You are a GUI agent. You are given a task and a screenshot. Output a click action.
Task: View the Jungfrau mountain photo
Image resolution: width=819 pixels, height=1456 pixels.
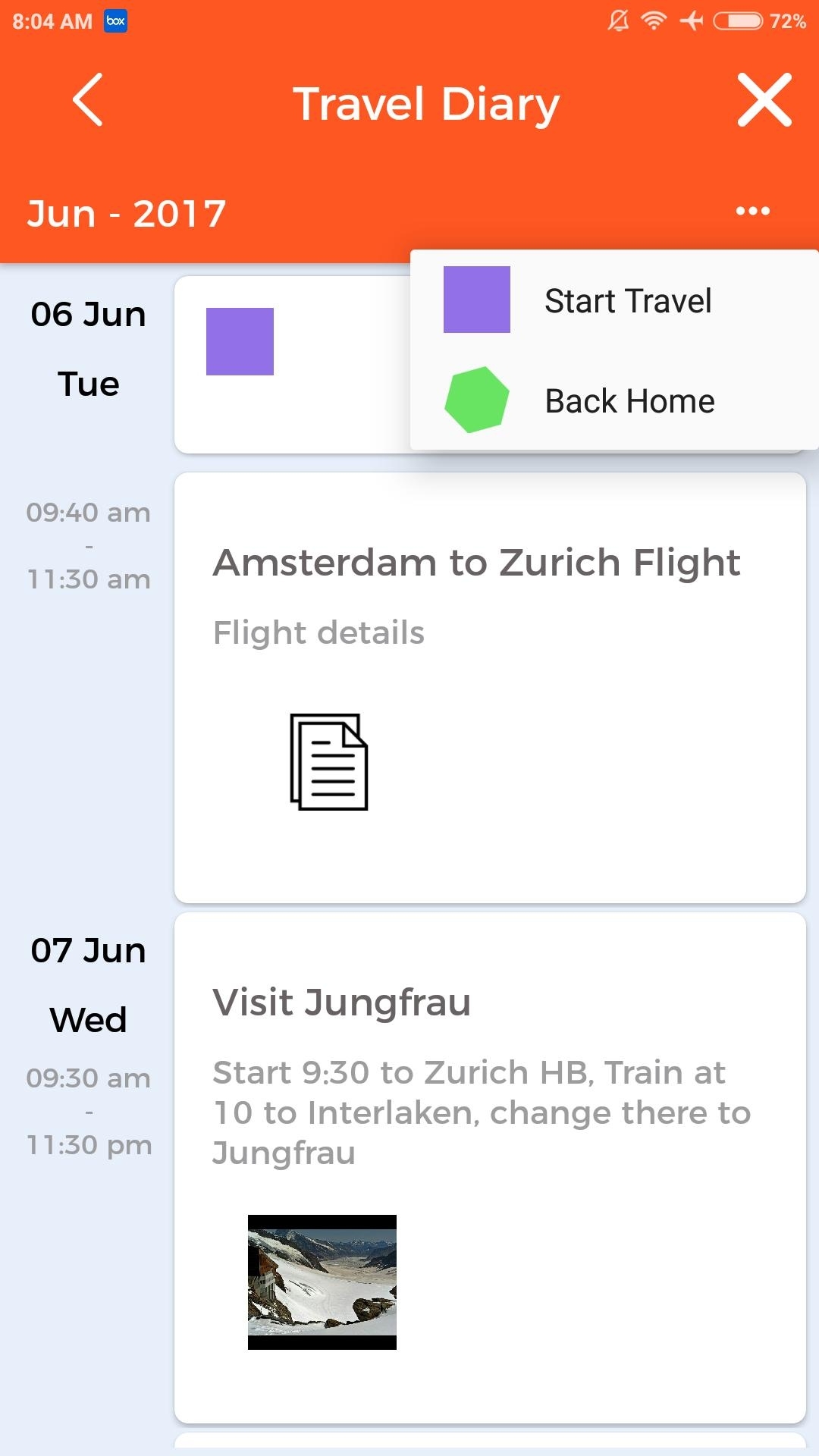point(322,1282)
